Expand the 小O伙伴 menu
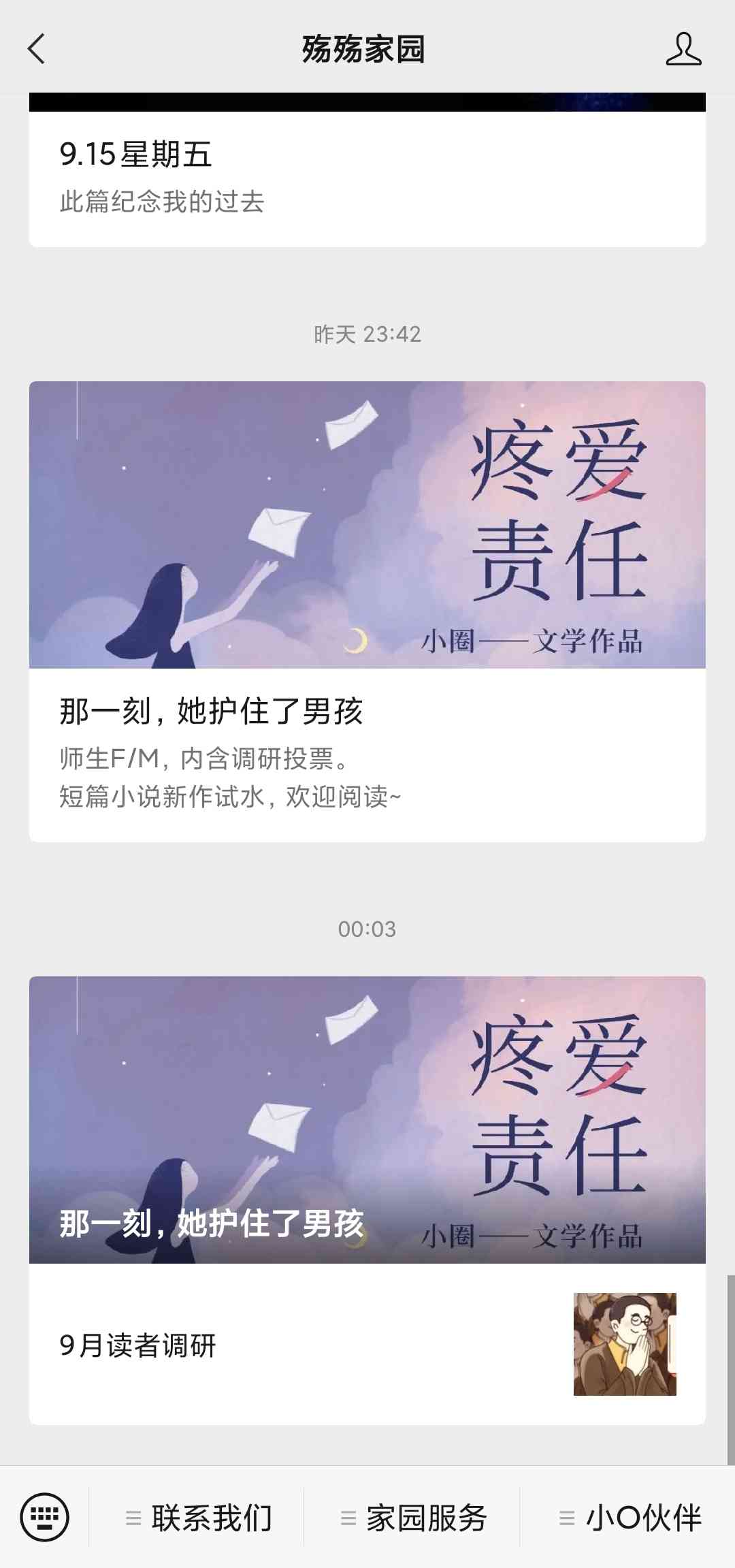735x1568 pixels. coord(629,1517)
